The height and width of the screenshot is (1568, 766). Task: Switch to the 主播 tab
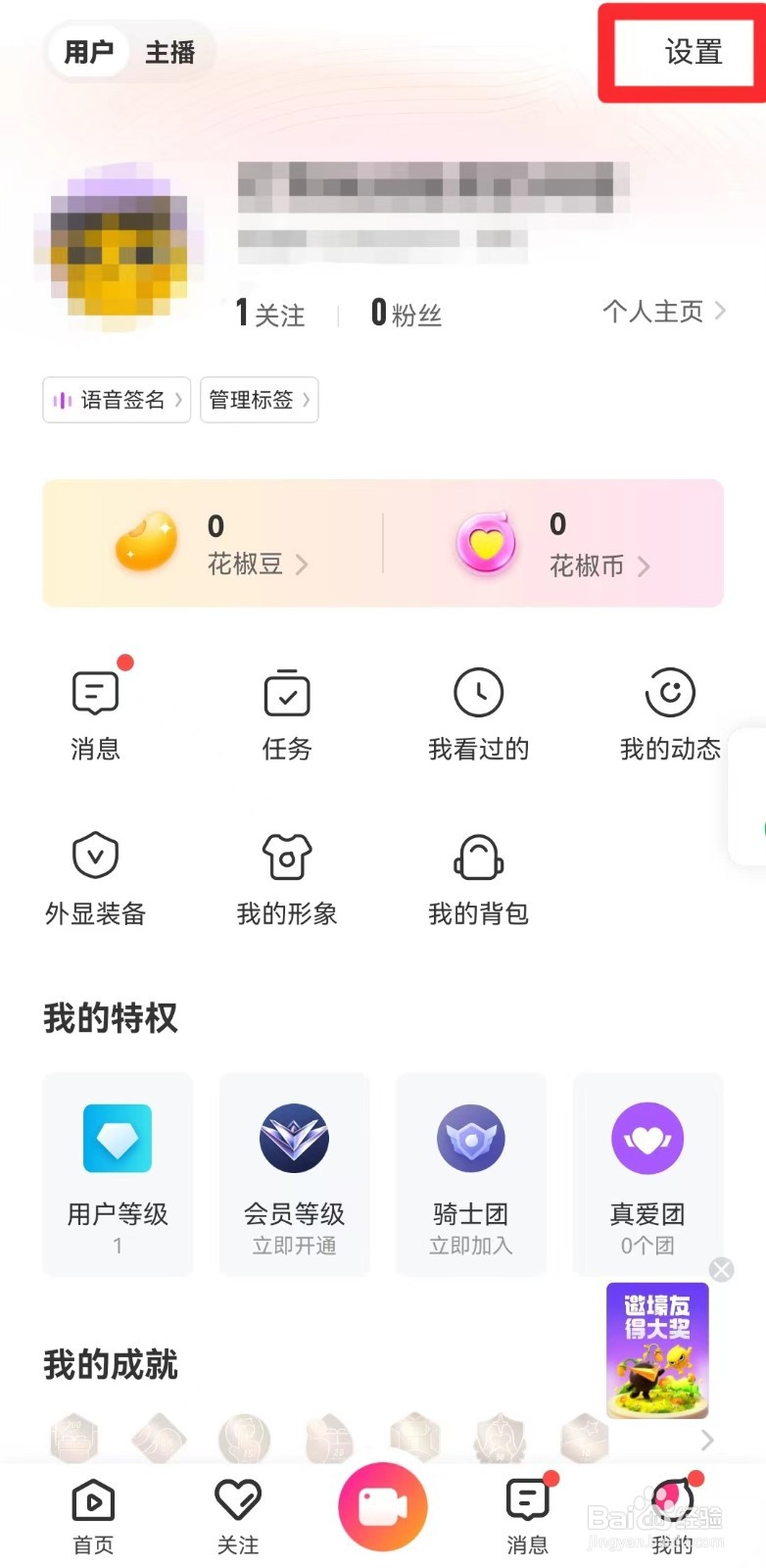[x=169, y=52]
